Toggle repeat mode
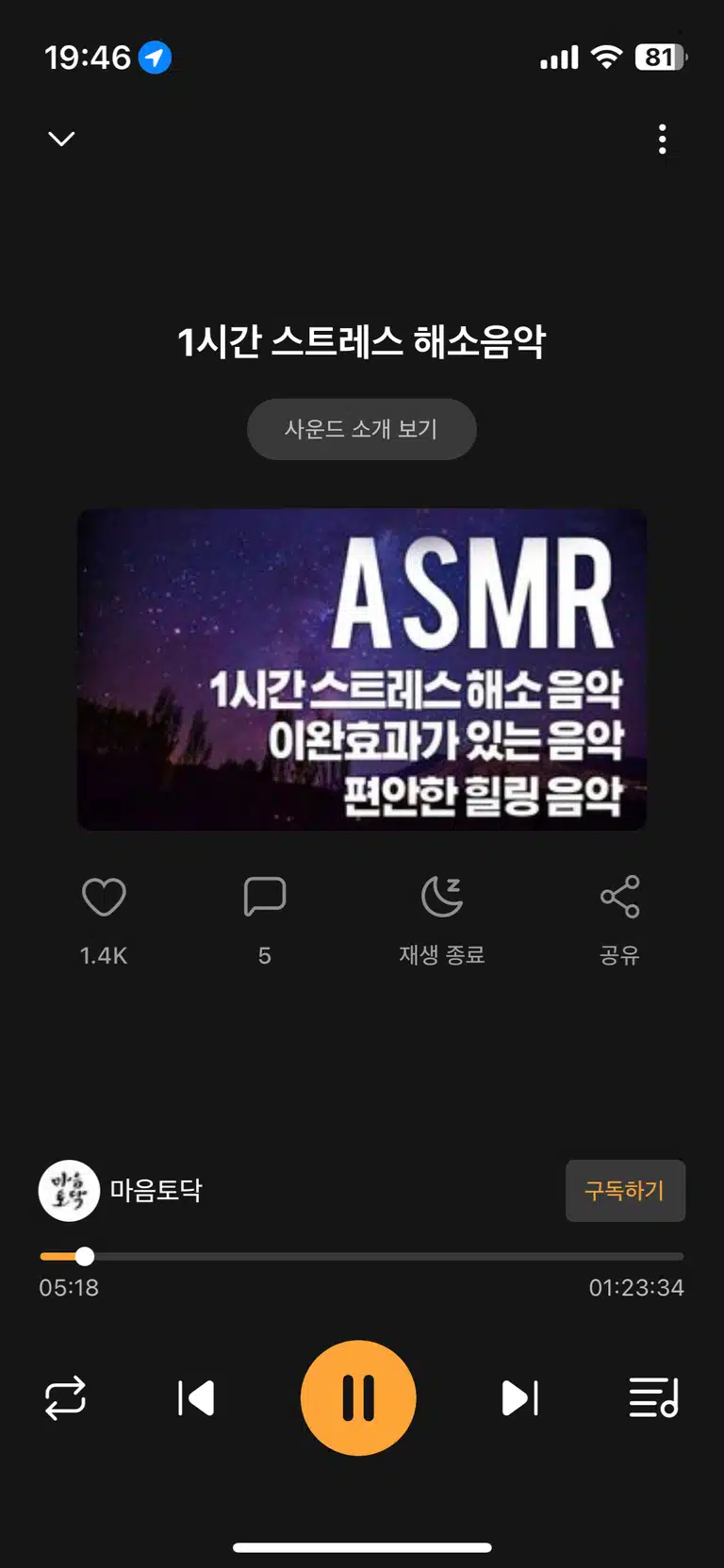Screen dimensions: 724x1568 point(66,1398)
